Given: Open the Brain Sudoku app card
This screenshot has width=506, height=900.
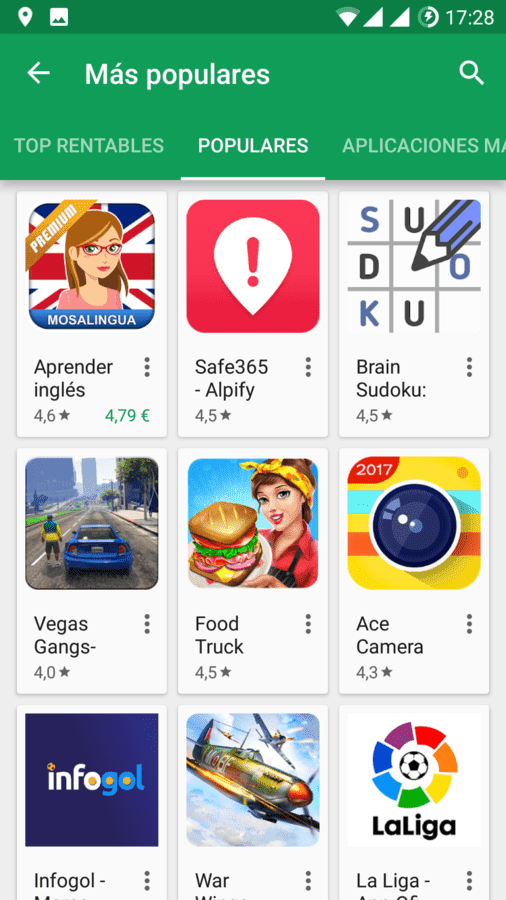Looking at the screenshot, I should pos(414,314).
